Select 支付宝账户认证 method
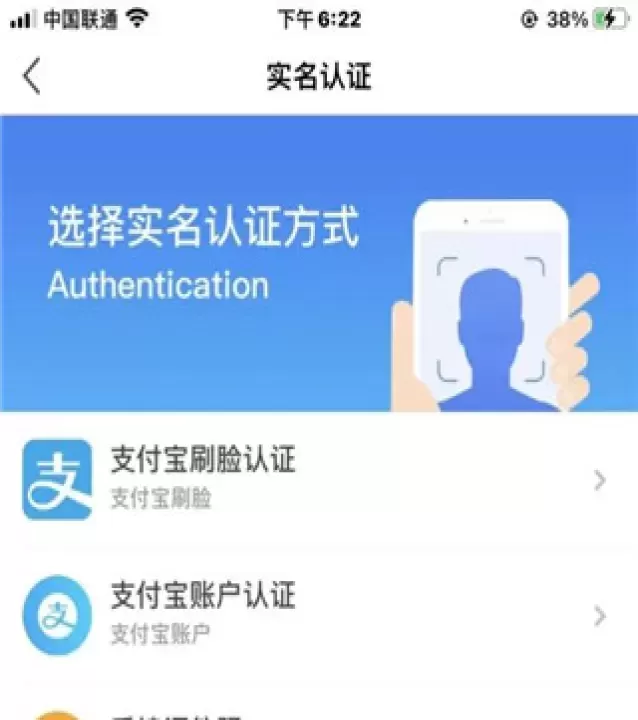 click(x=318, y=614)
